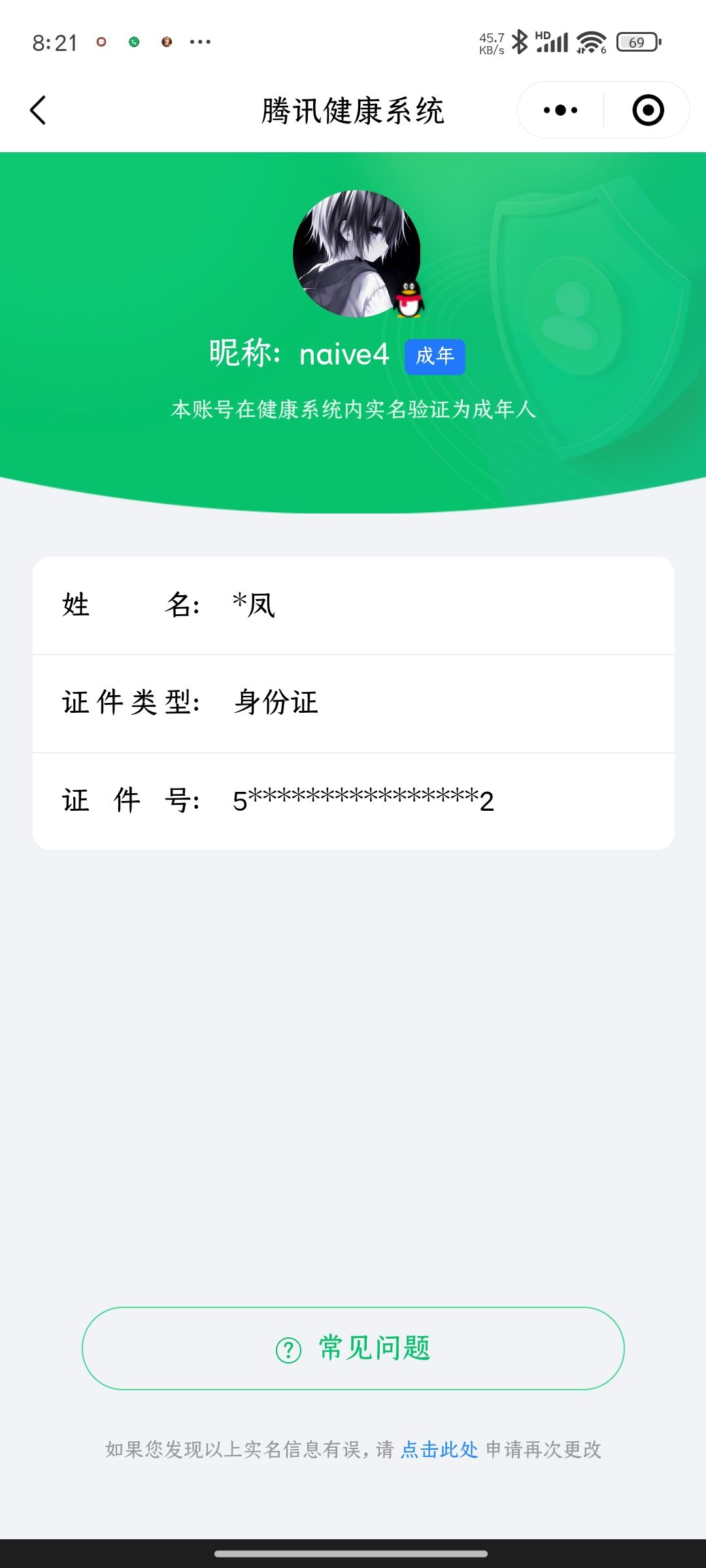The height and width of the screenshot is (1568, 706).
Task: Expand the 证件类型 identity type row
Action: tap(353, 702)
